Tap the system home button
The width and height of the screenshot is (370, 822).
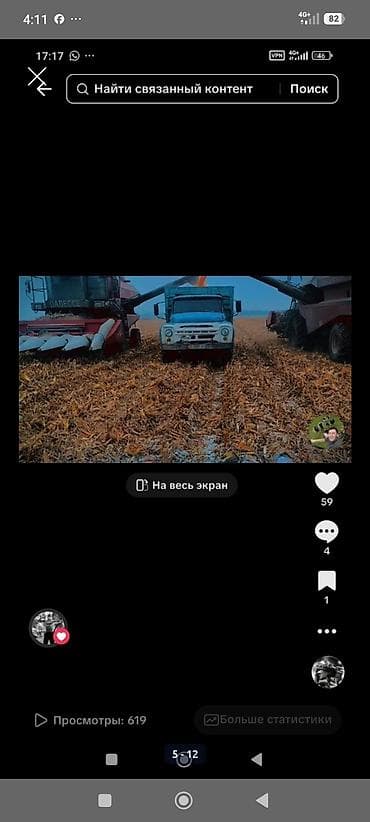[183, 801]
